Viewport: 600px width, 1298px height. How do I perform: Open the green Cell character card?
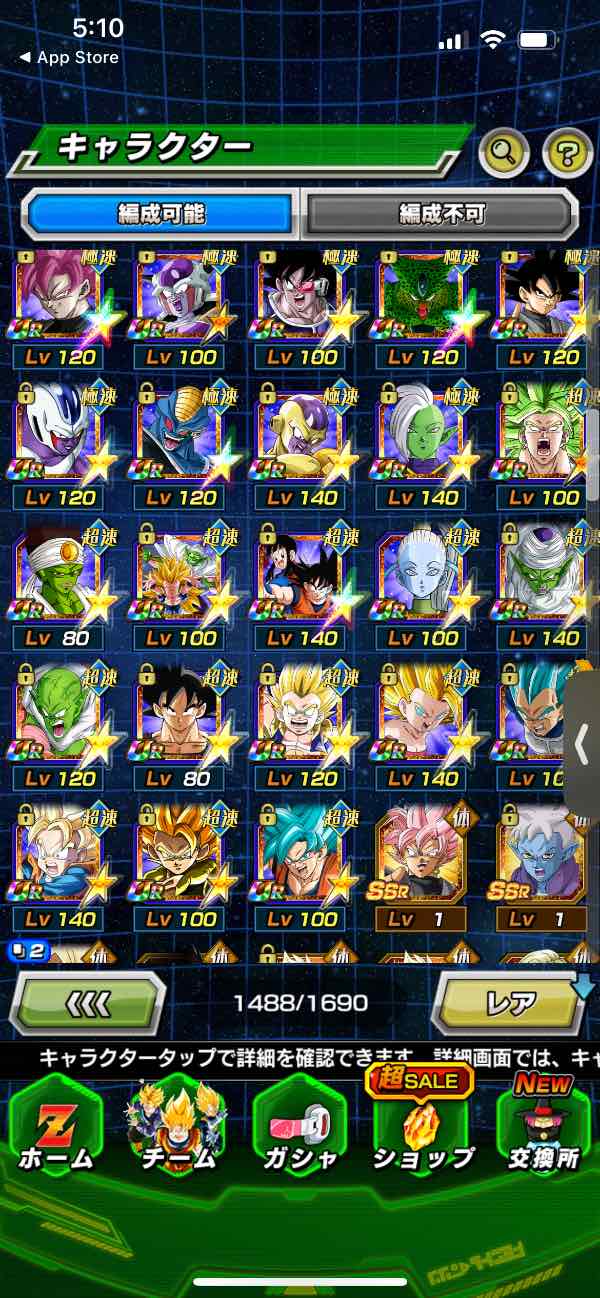pos(420,300)
